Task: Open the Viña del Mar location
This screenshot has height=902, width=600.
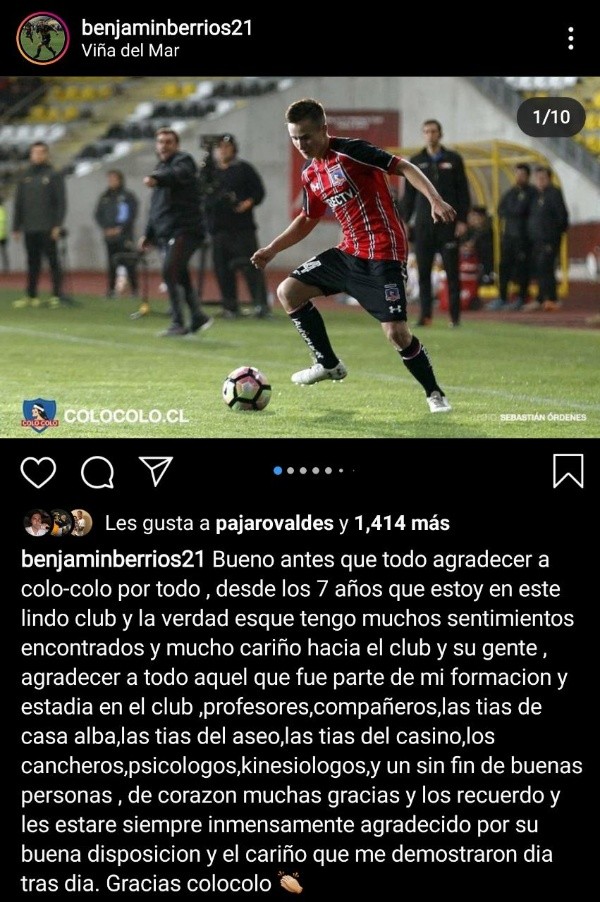Action: coord(130,50)
